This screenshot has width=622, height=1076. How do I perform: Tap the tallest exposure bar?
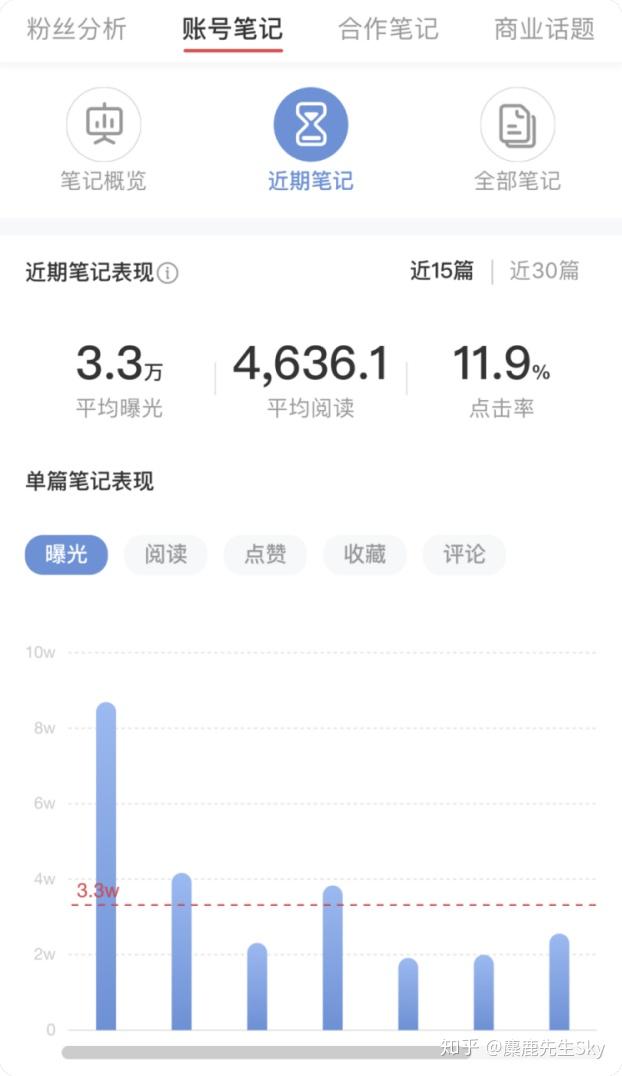pos(106,866)
